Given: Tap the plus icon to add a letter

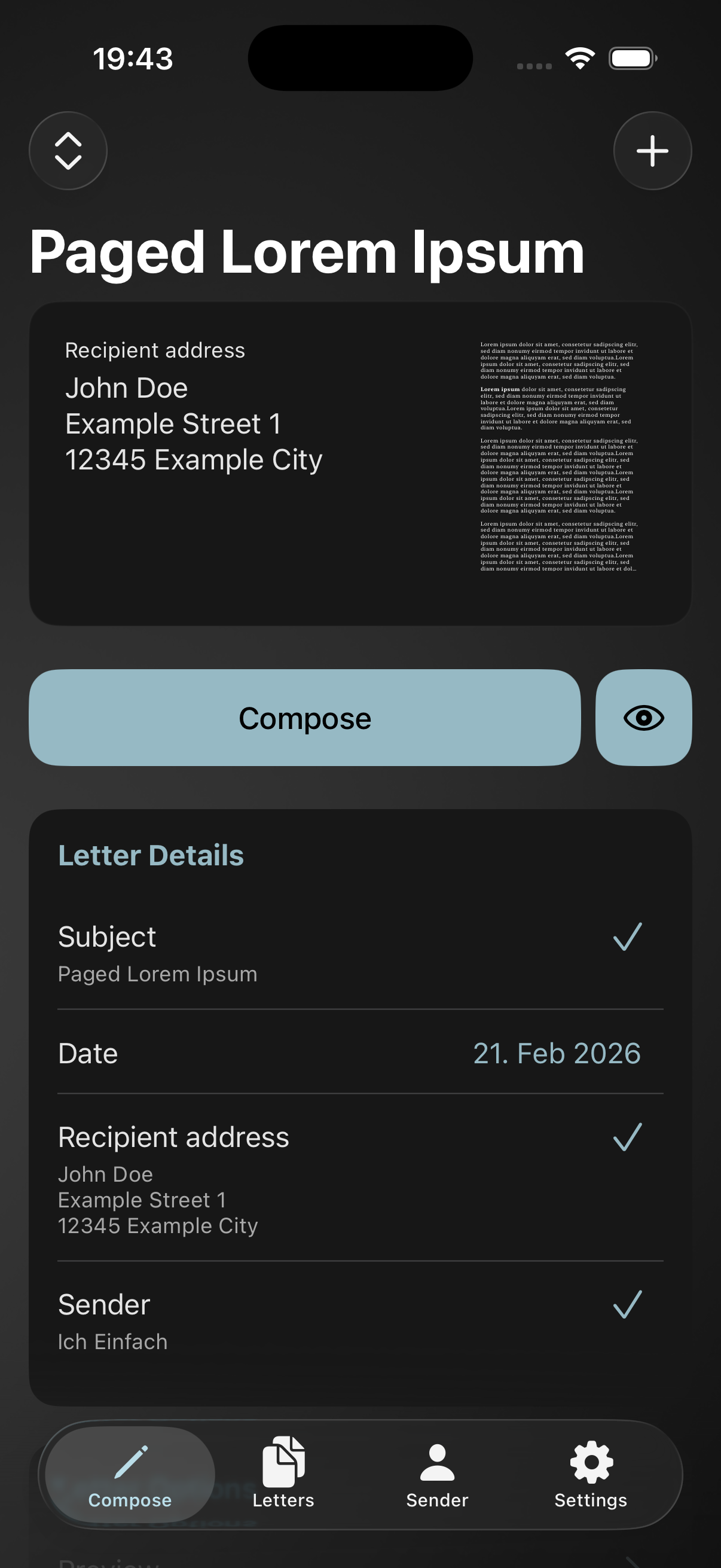Looking at the screenshot, I should click(x=652, y=151).
